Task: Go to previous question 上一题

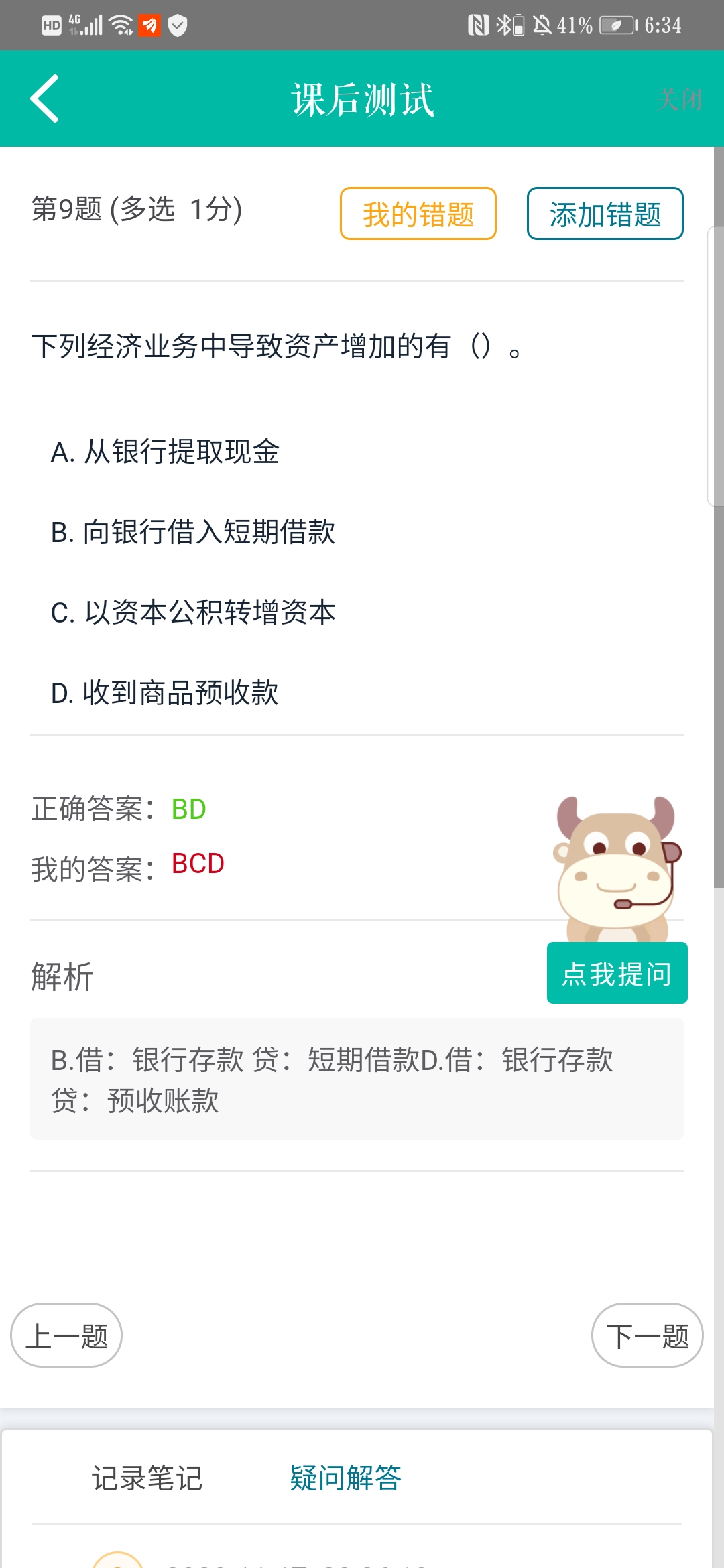Action: coord(66,1335)
